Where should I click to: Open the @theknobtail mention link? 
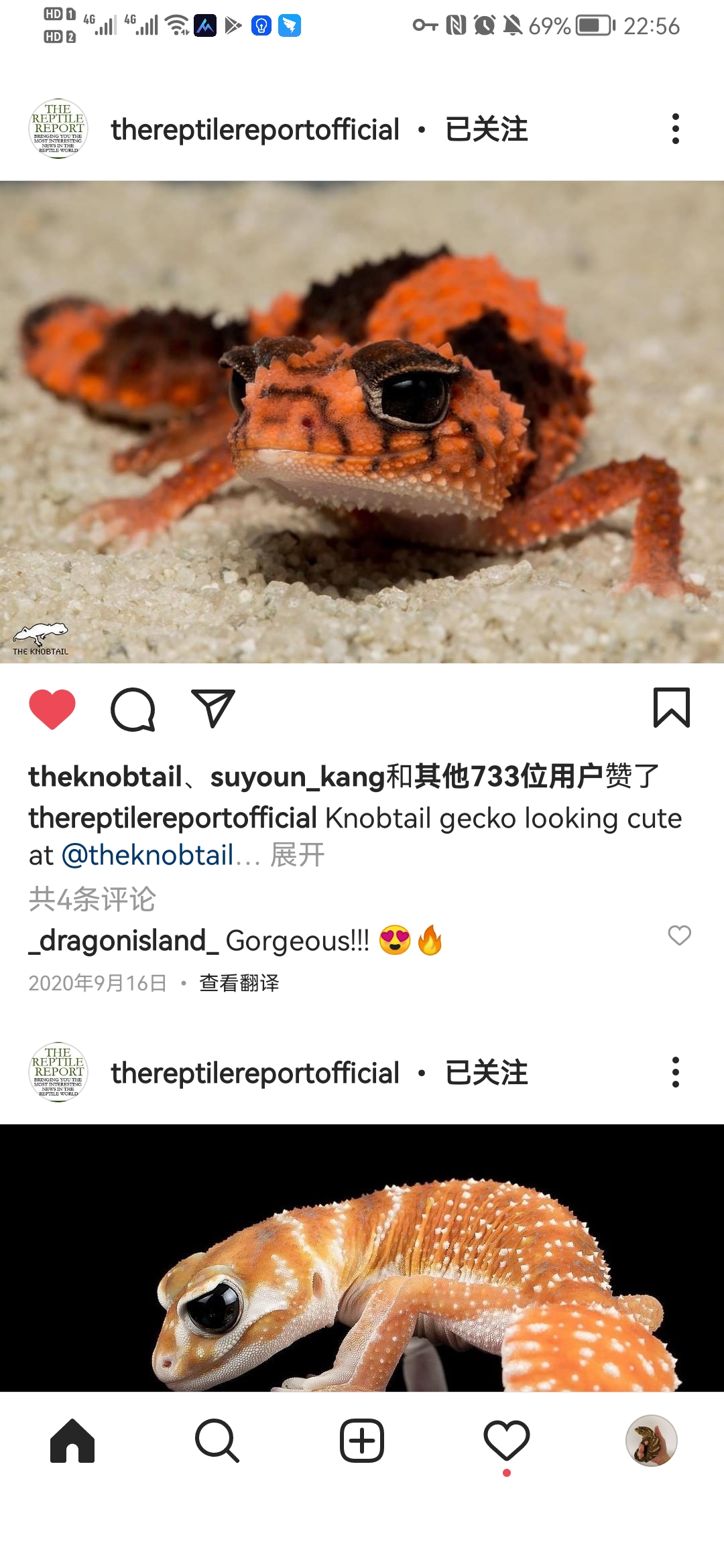147,856
